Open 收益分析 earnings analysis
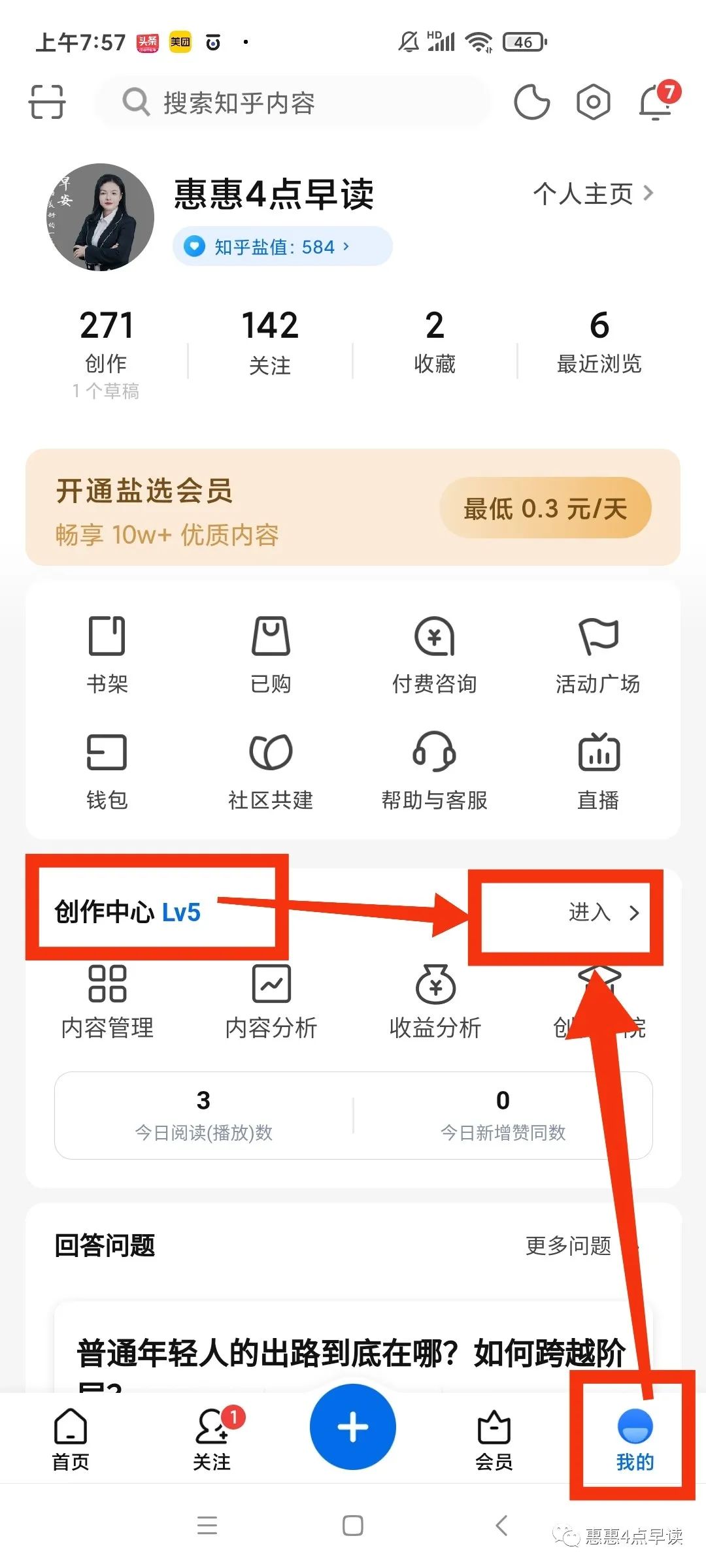This screenshot has width=706, height=1568. point(433,1000)
